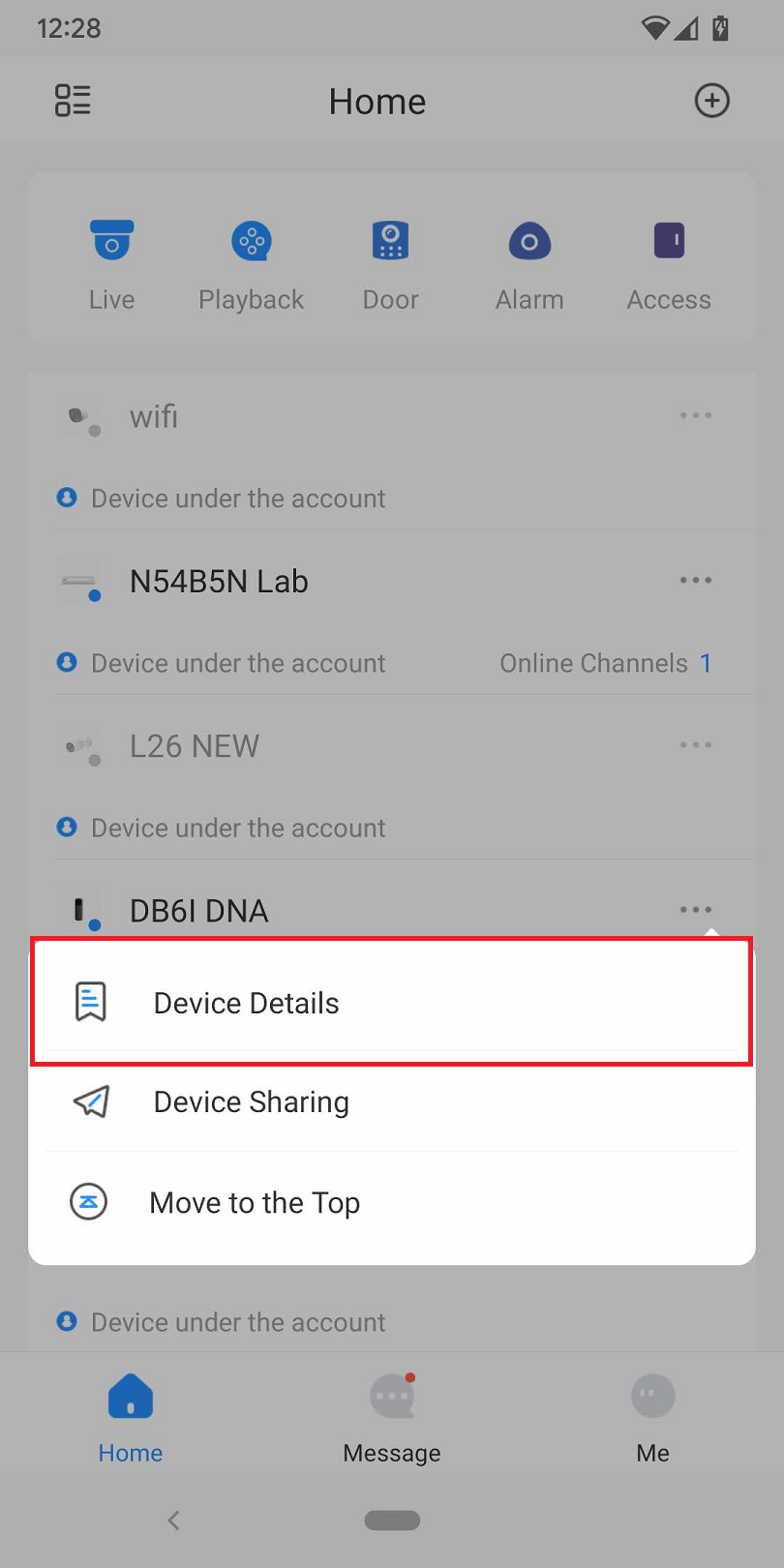Open Device Details from the popup menu

tap(247, 1003)
